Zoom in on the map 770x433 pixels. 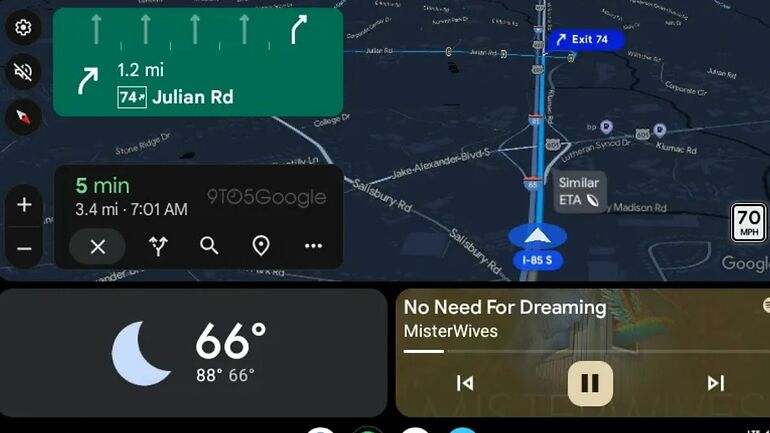(24, 205)
